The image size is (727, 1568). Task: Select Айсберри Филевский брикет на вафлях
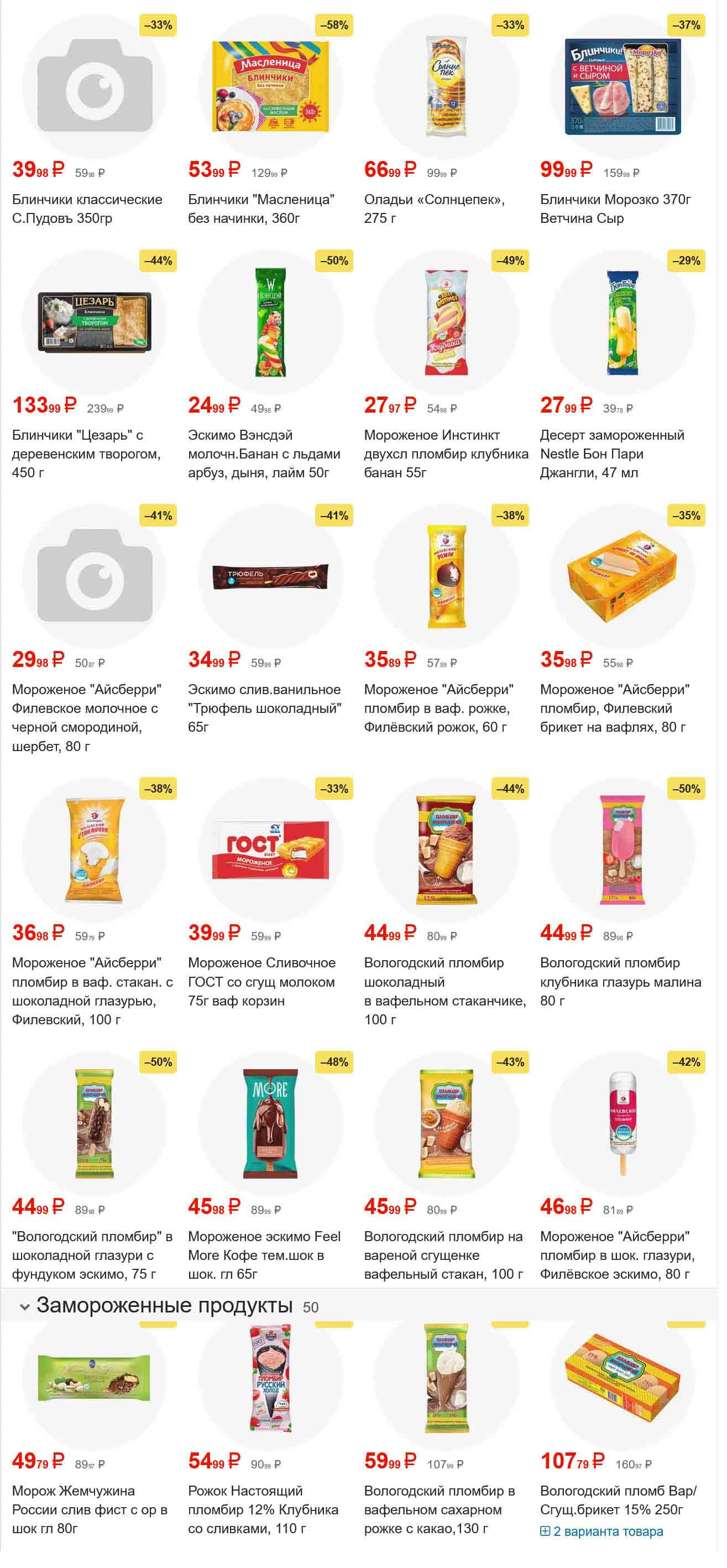click(x=614, y=708)
